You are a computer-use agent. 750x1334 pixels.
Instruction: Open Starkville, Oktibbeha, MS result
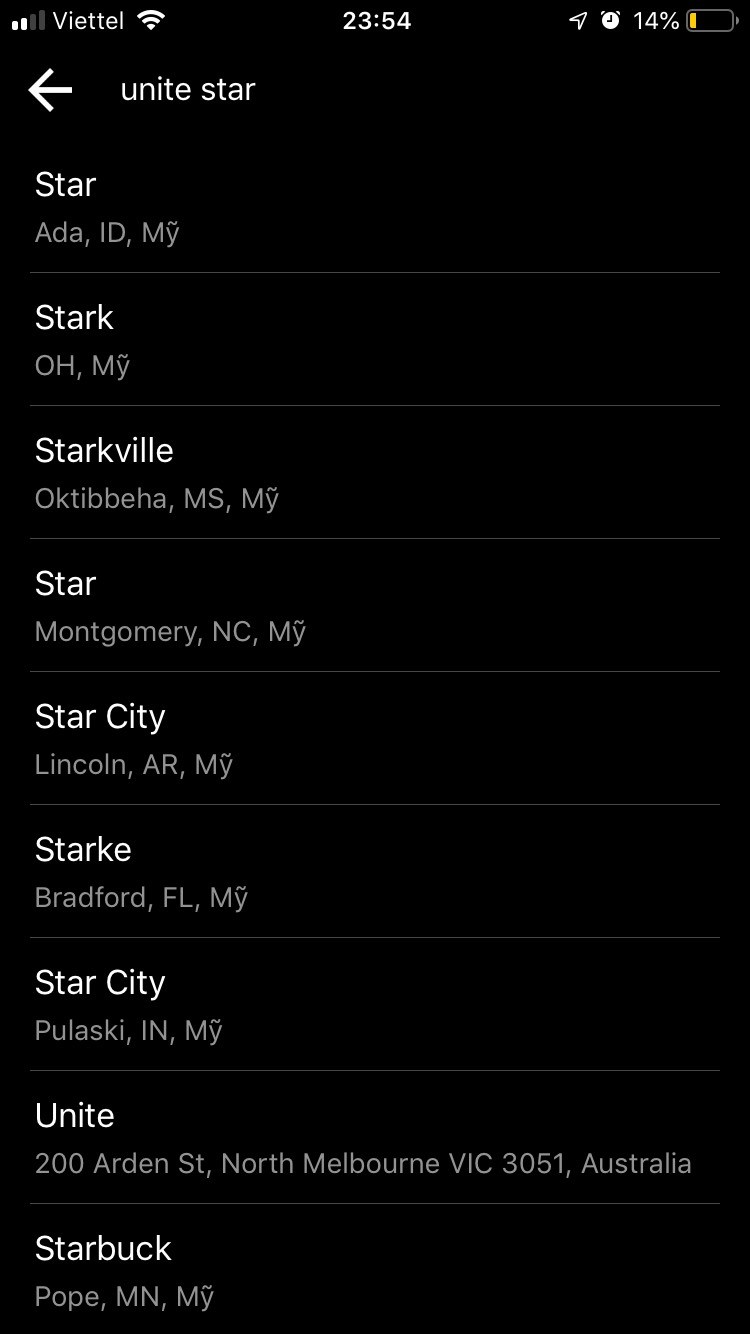(375, 473)
